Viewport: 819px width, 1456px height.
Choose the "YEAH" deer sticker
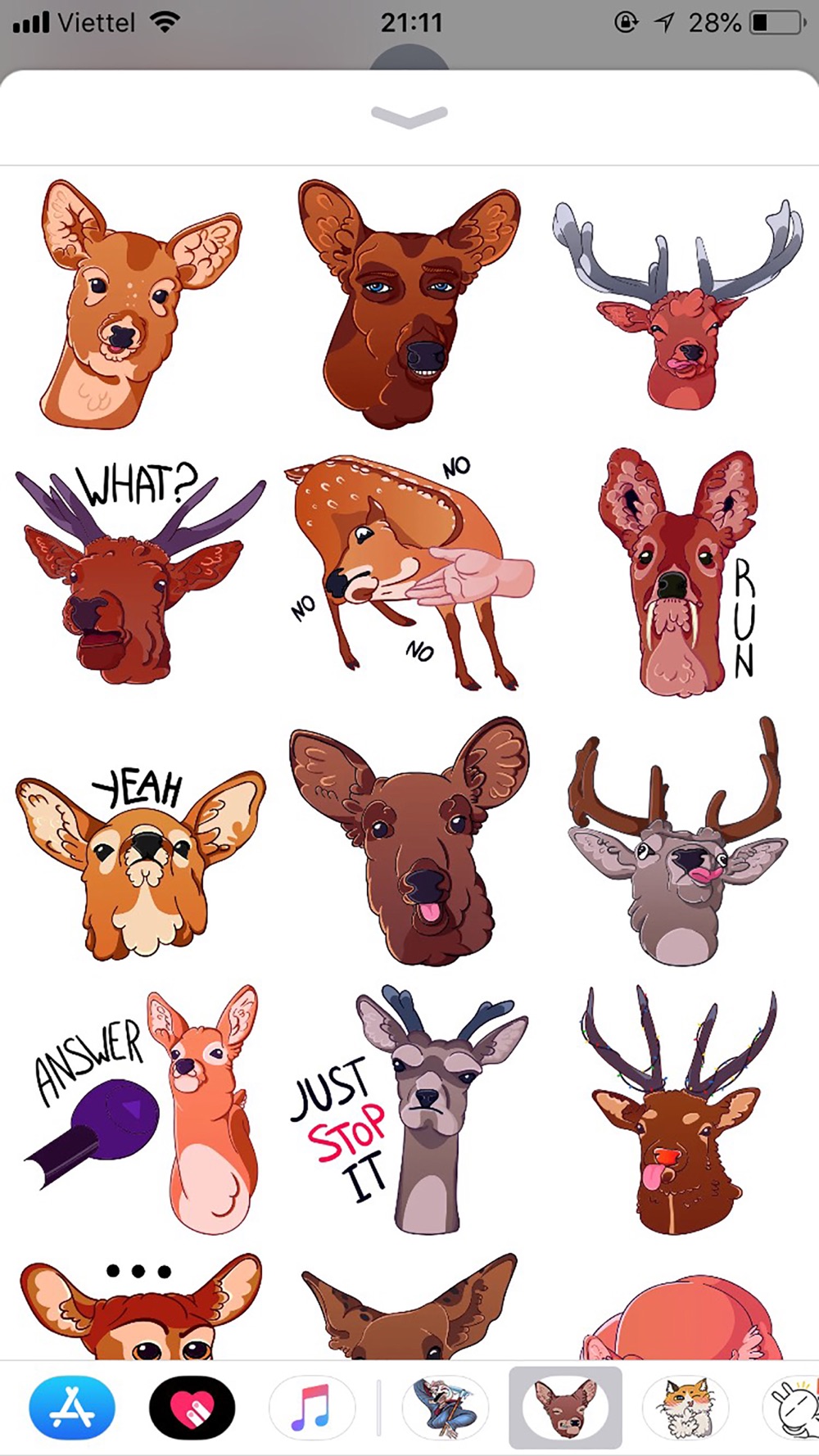140,864
